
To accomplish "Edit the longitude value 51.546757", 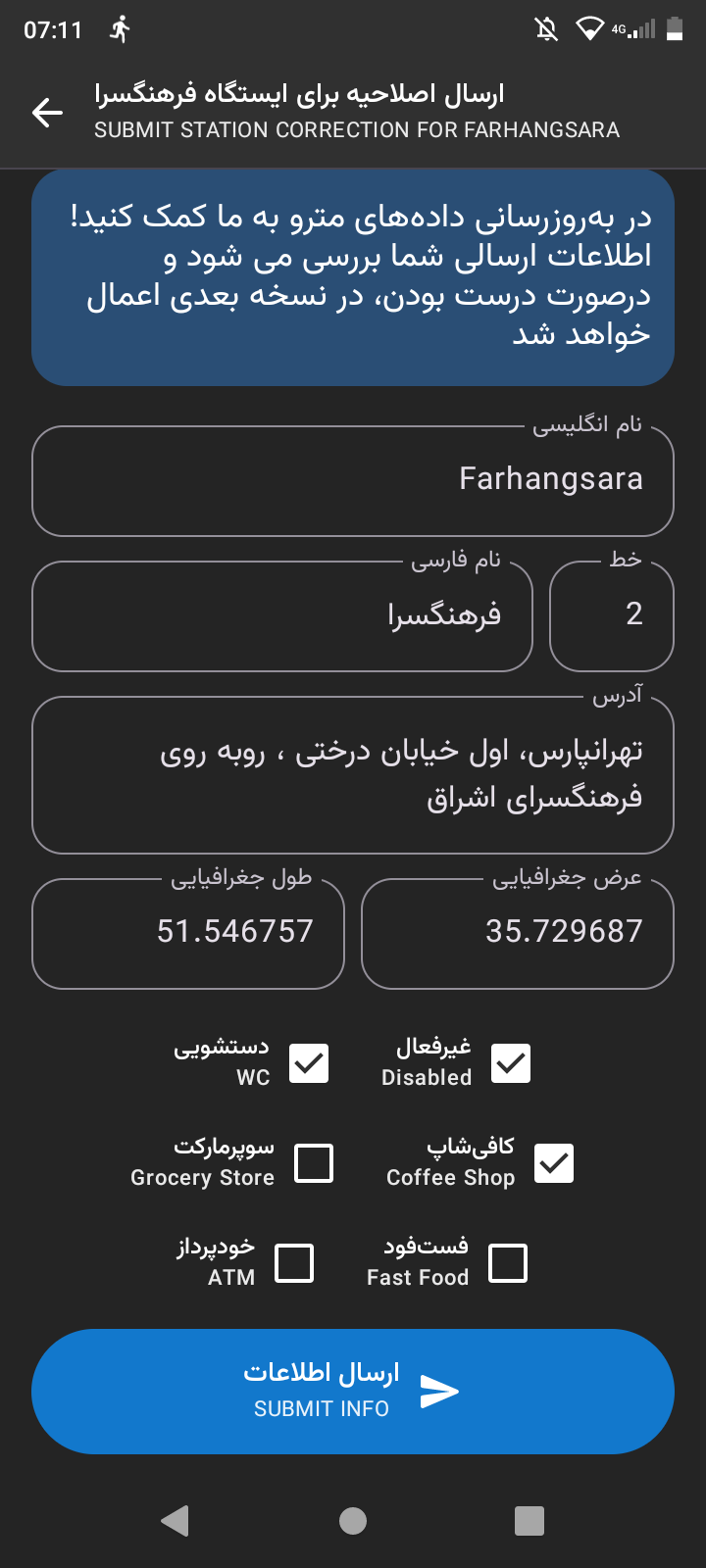I will (188, 933).
